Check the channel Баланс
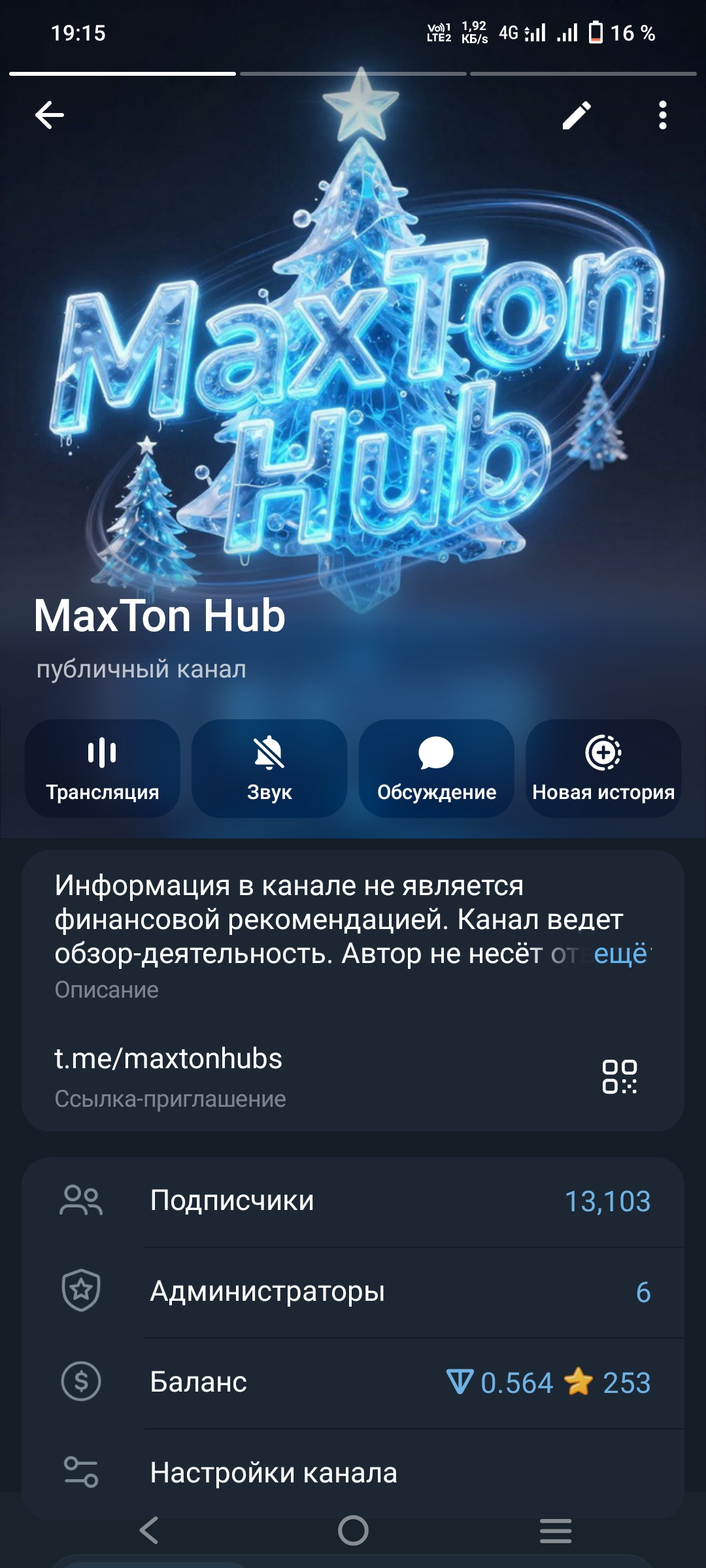This screenshot has width=706, height=1568. 353,1382
